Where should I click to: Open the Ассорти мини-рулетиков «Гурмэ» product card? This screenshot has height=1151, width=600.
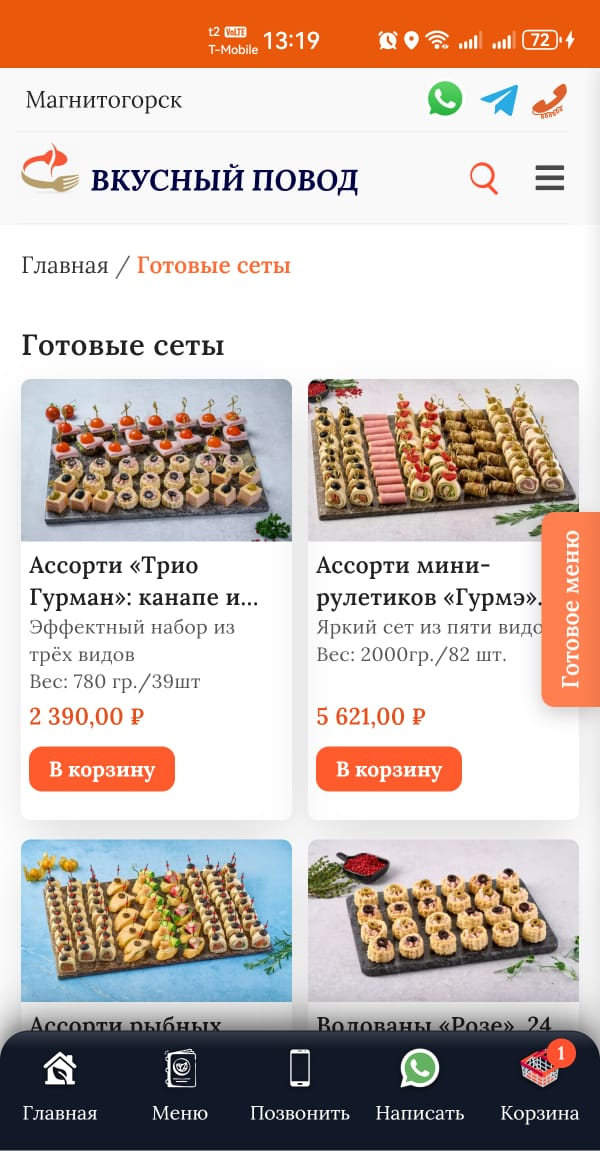point(443,599)
